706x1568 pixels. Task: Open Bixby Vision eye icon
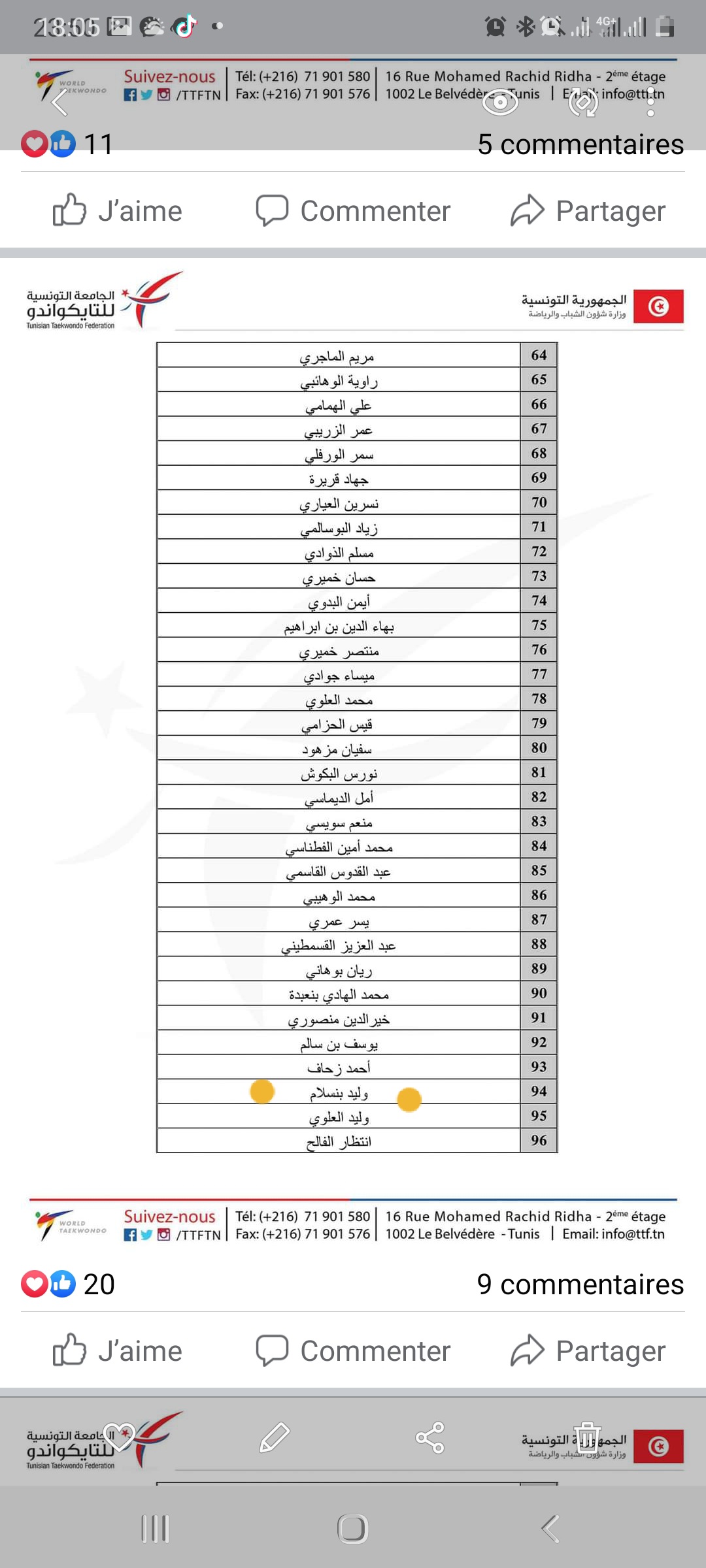point(500,103)
